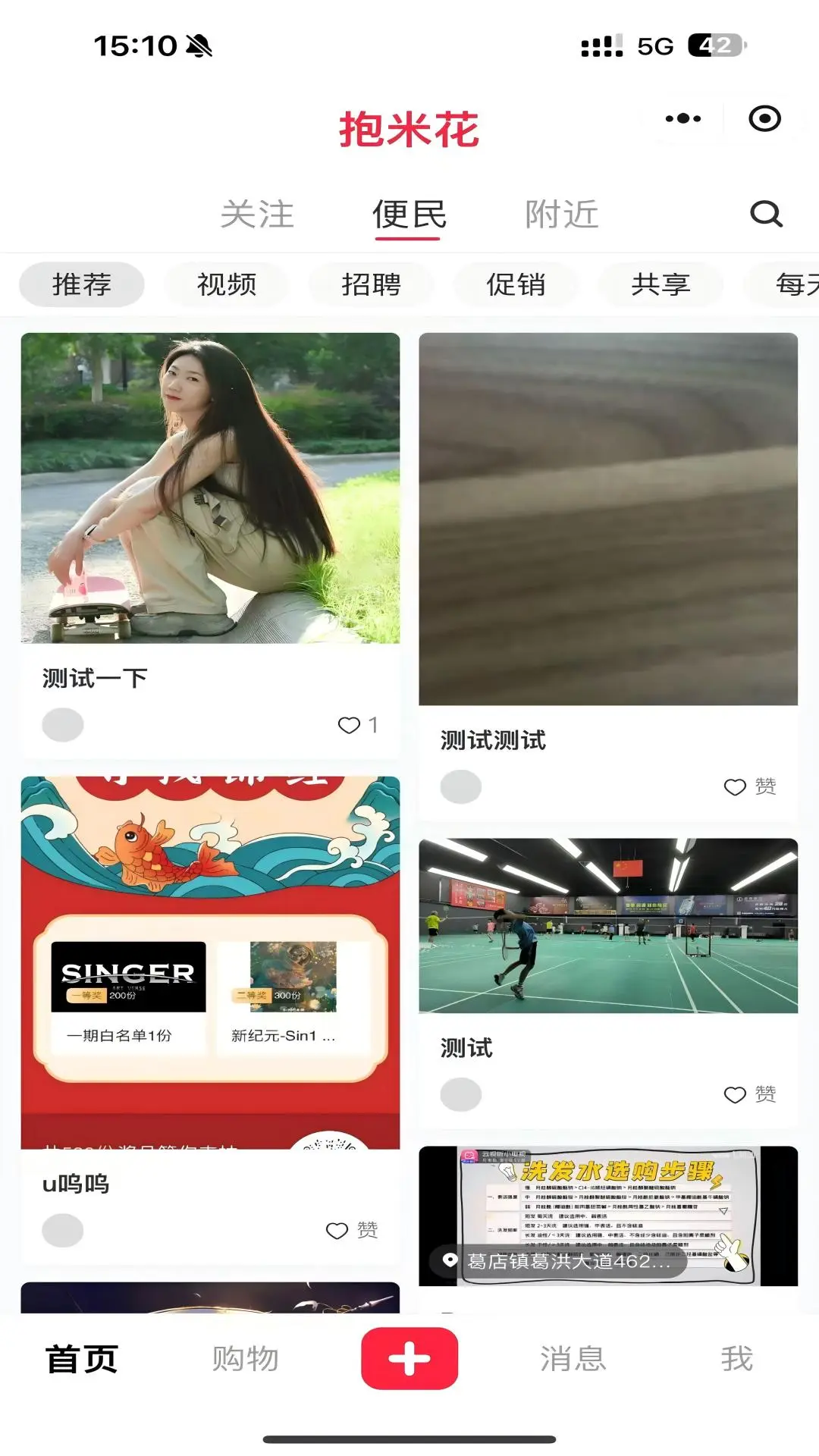Like the 测试一下 post
Image resolution: width=819 pixels, height=1456 pixels.
pos(350,726)
